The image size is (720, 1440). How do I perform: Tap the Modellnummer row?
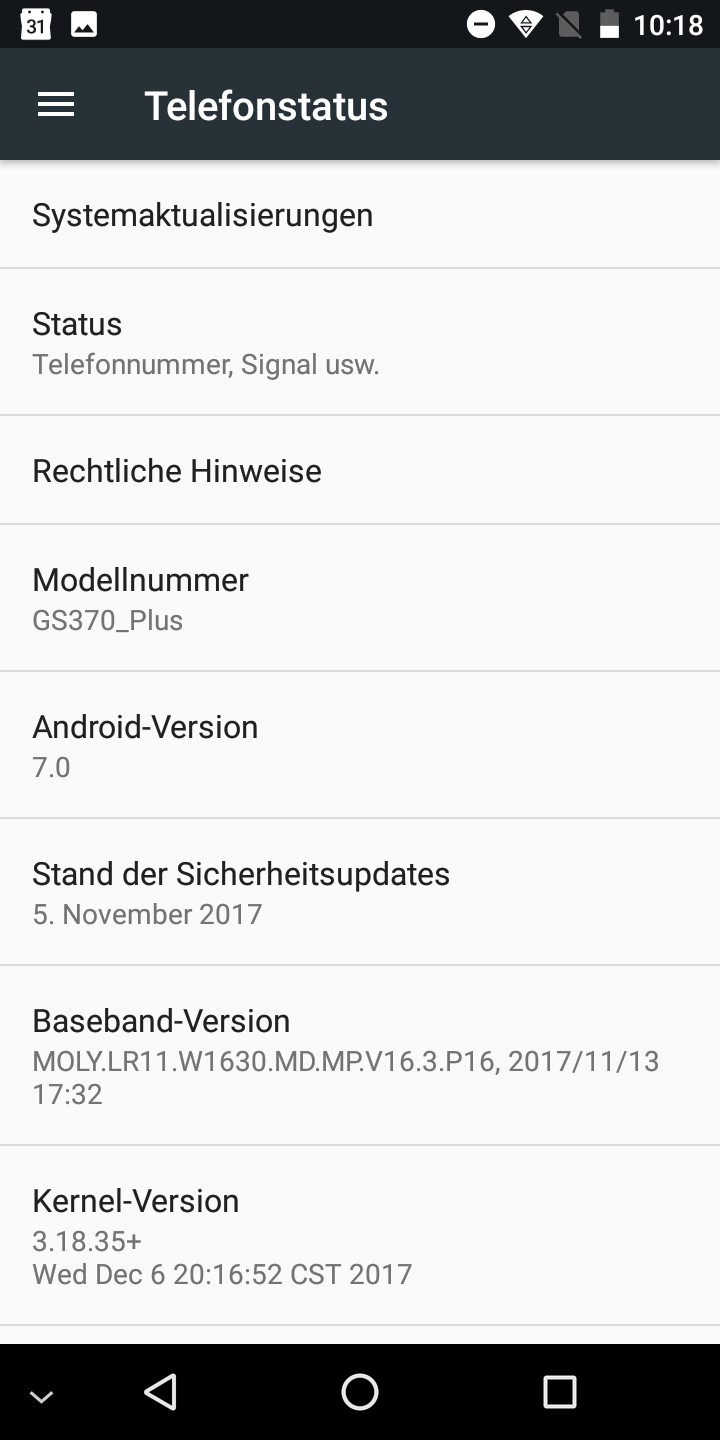click(x=360, y=598)
